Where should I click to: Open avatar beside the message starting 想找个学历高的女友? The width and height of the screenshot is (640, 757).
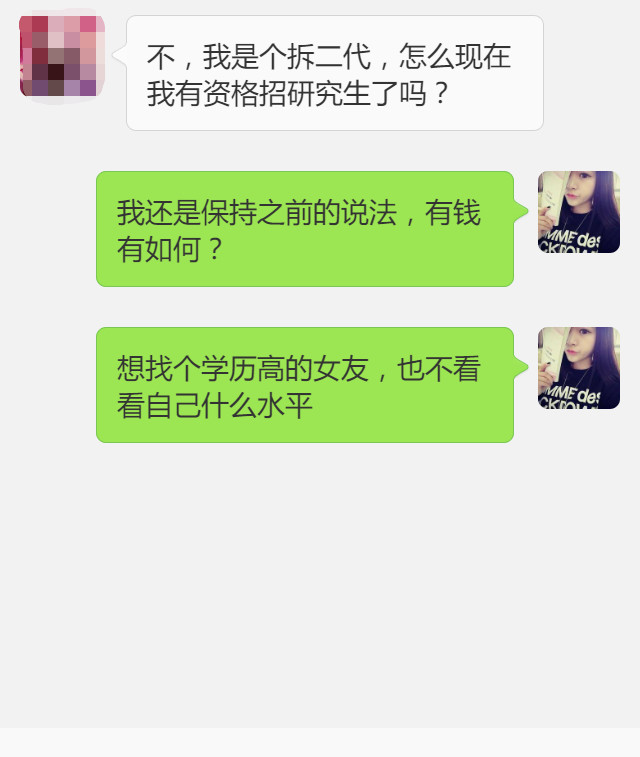pyautogui.click(x=578, y=368)
